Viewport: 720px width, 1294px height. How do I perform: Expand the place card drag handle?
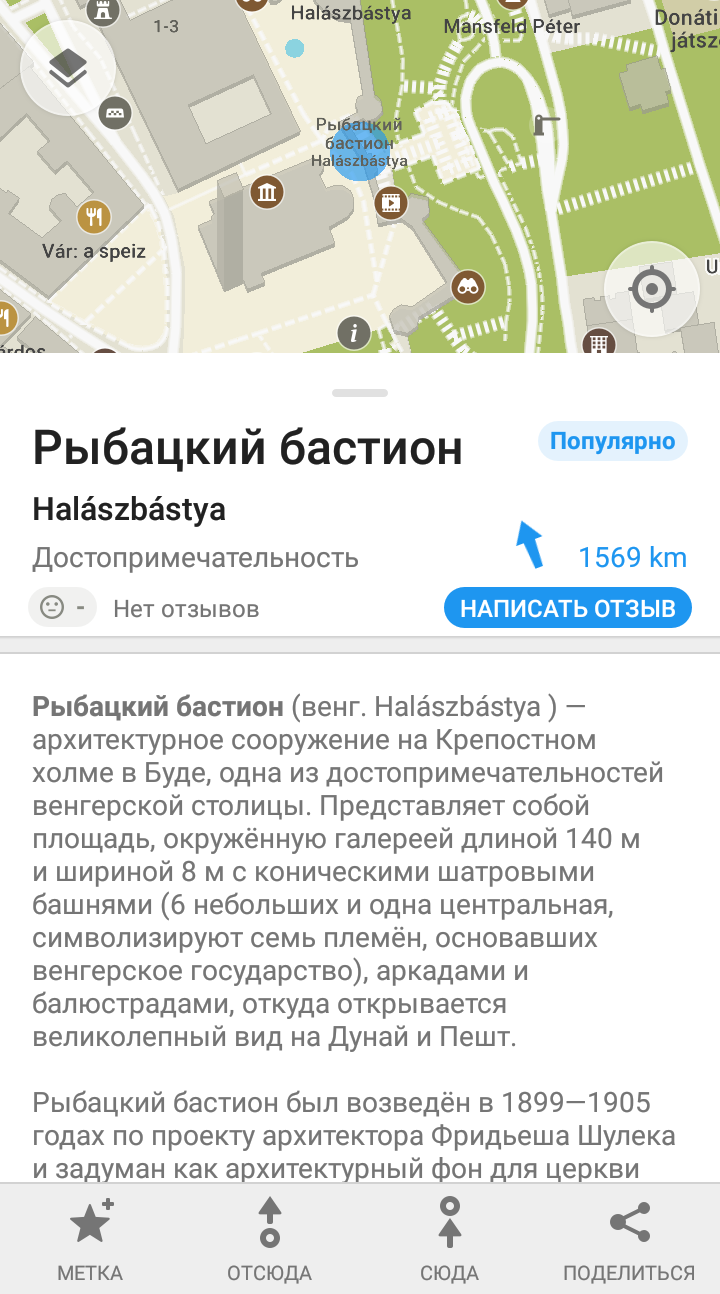[360, 393]
